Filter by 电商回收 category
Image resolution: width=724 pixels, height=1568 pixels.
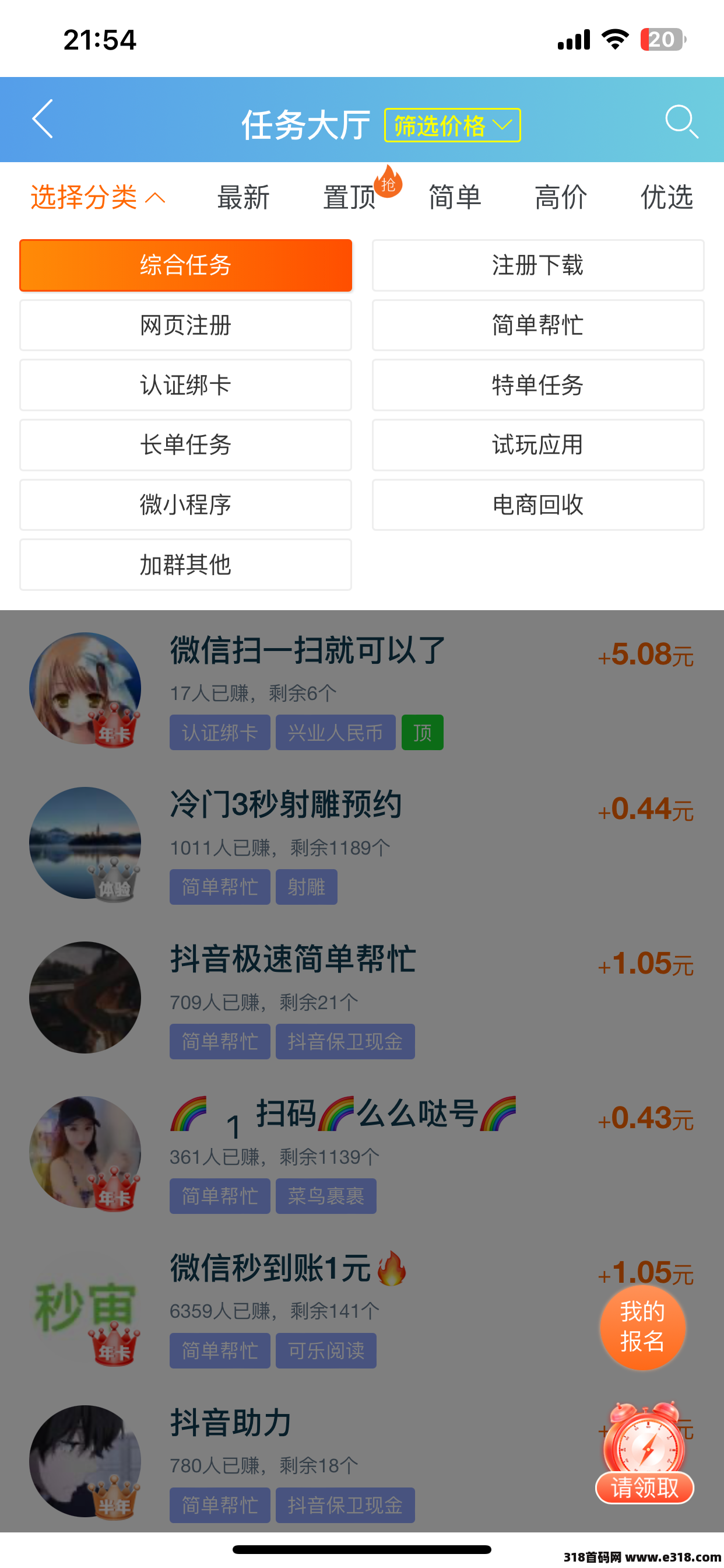click(538, 505)
